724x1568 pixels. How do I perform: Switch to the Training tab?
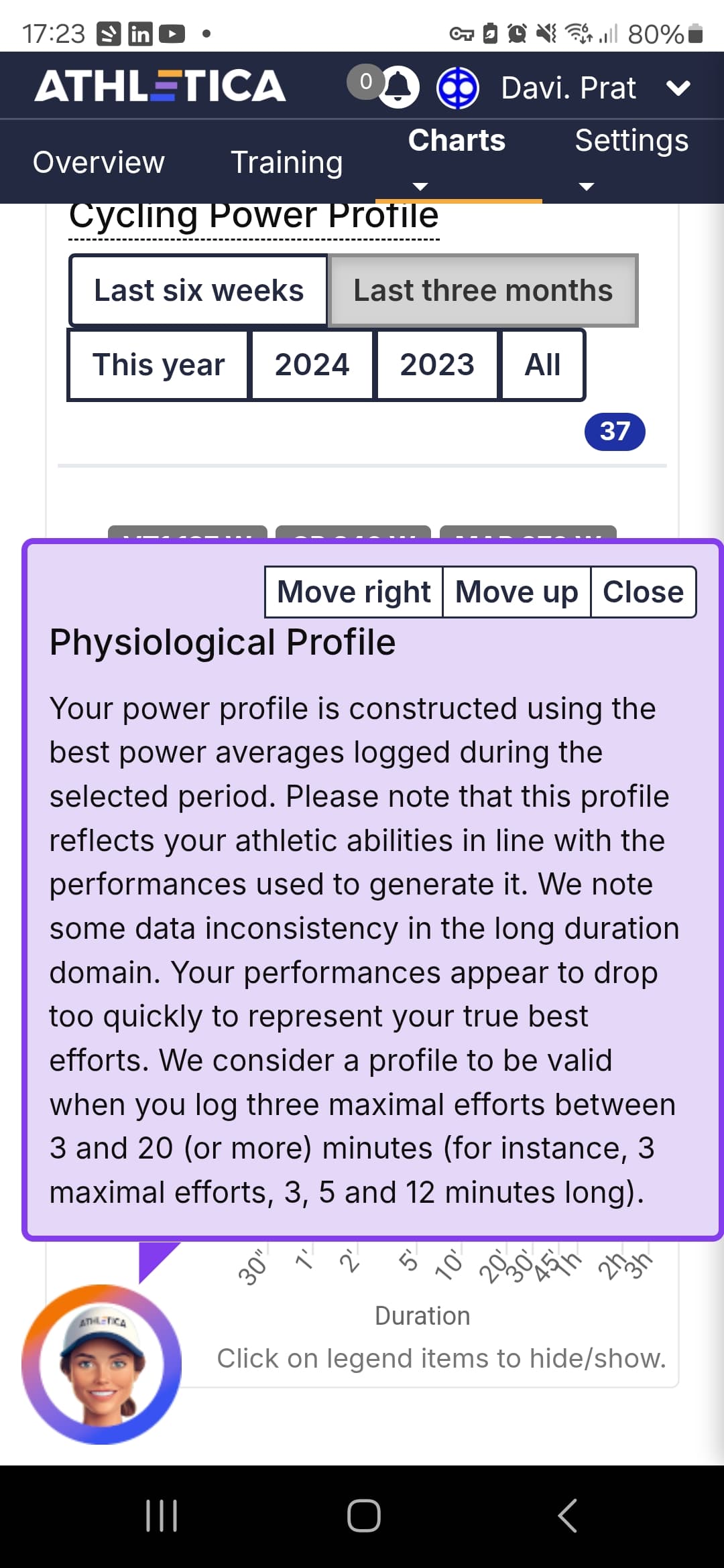tap(287, 162)
